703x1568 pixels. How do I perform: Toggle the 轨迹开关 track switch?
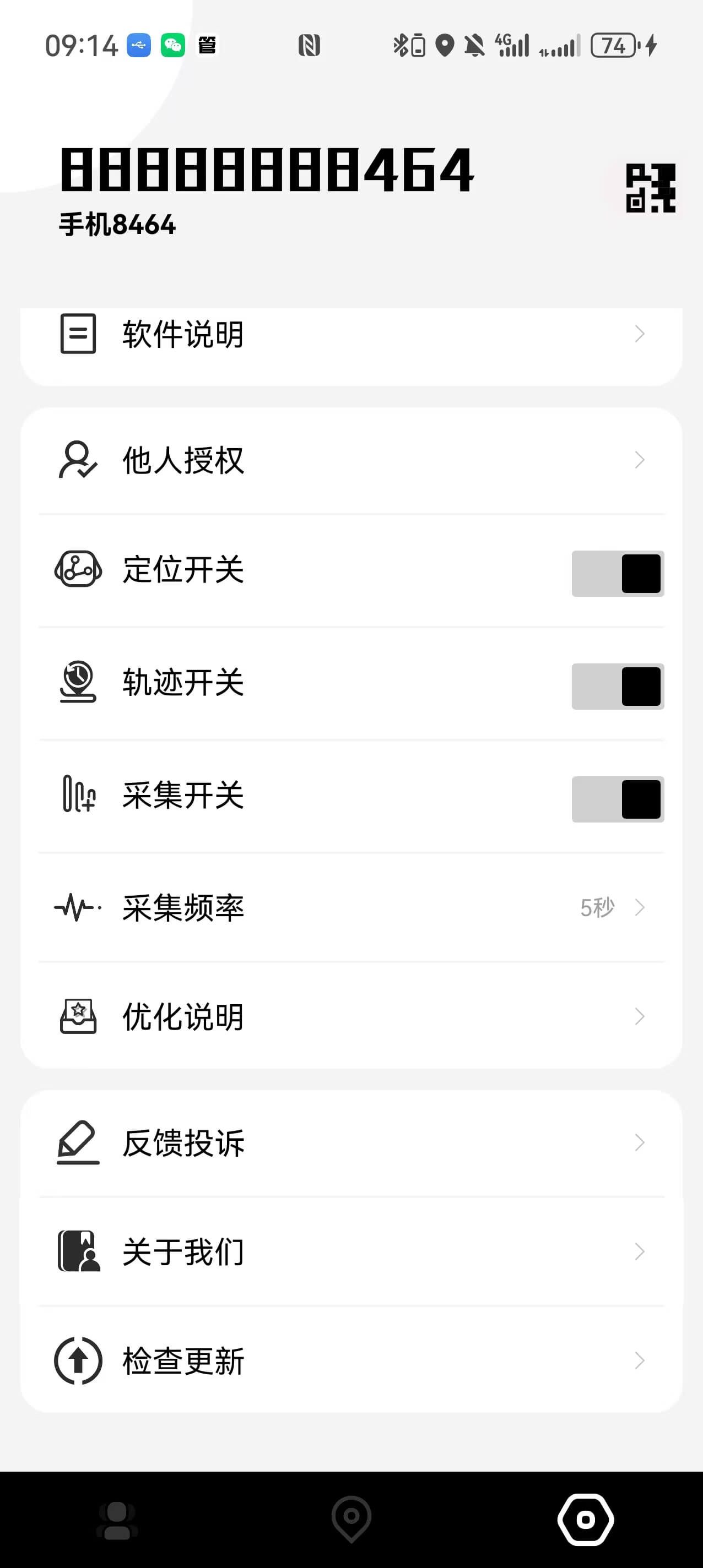coord(617,686)
